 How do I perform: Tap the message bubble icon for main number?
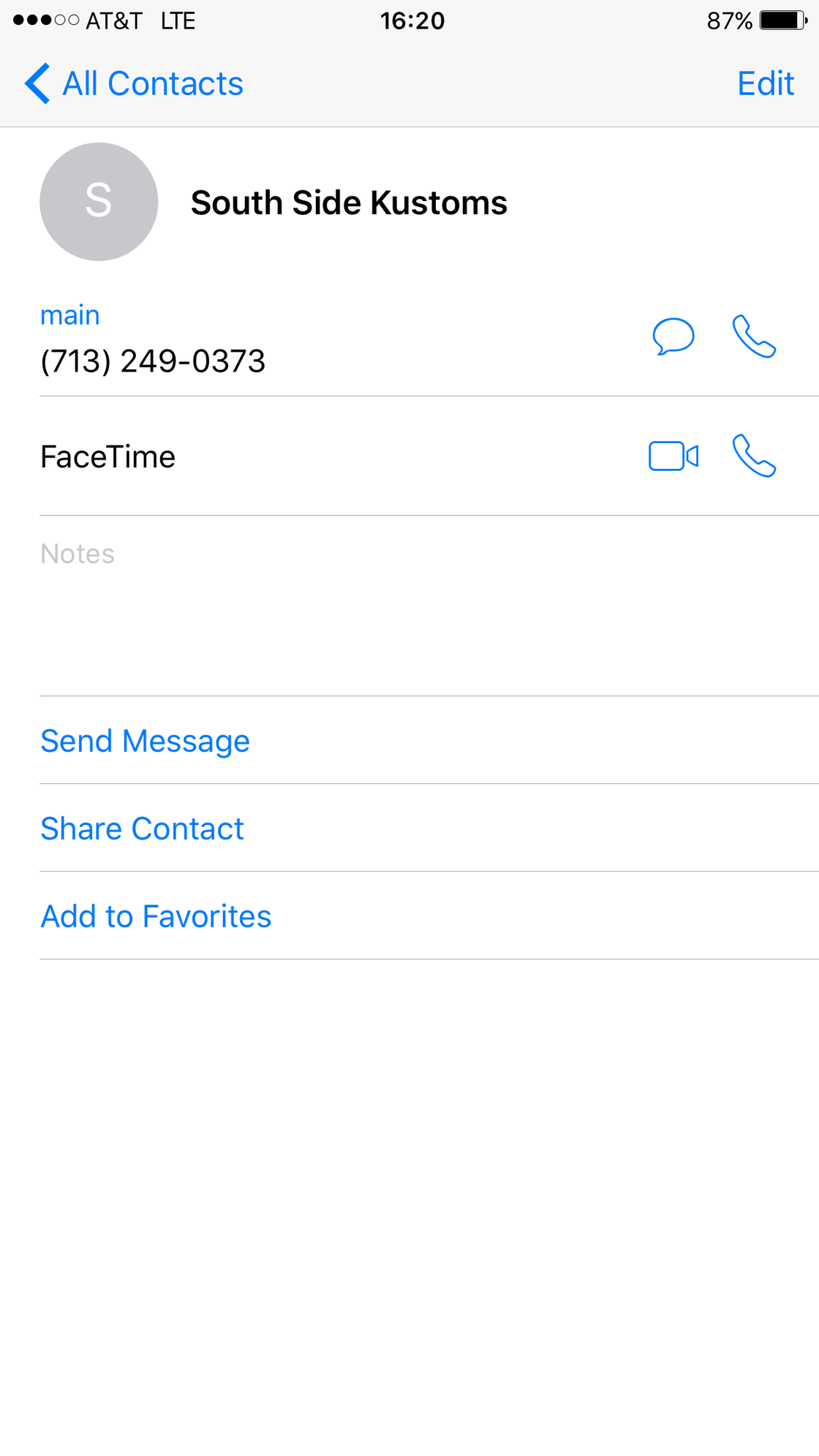673,336
